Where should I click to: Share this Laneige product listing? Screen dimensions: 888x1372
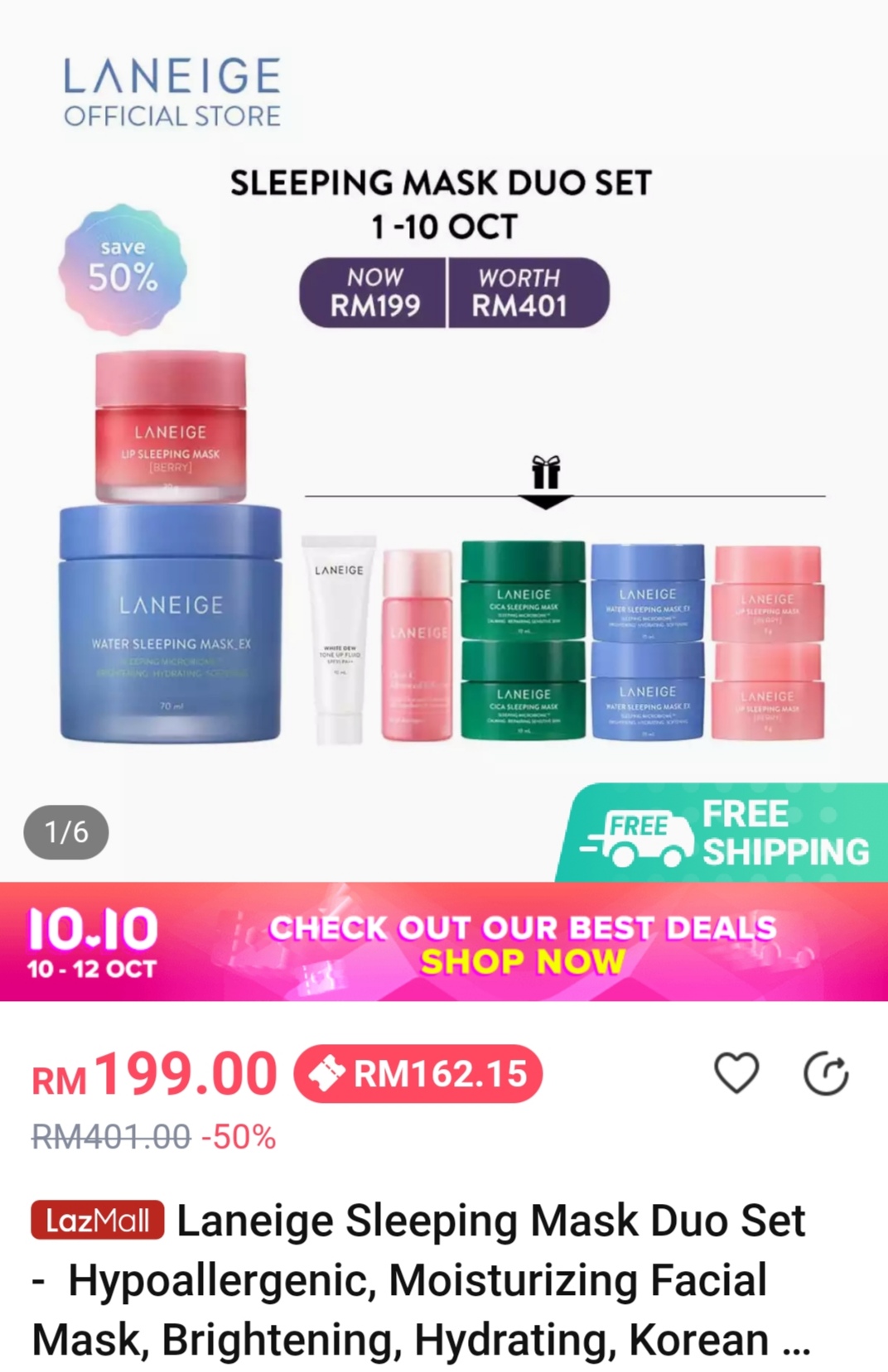click(826, 1075)
